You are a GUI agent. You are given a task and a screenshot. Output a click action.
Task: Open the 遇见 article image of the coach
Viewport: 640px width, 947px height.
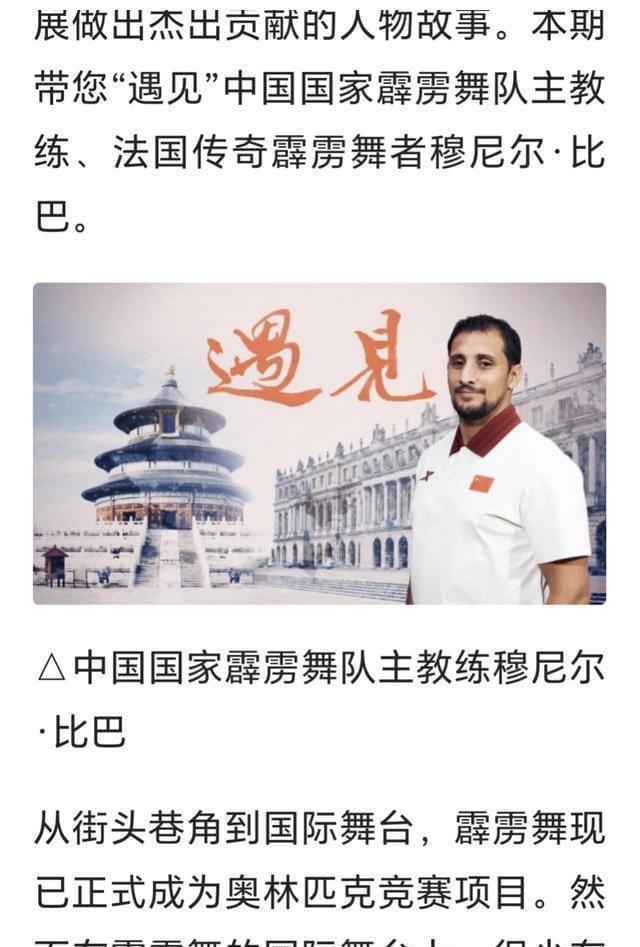pos(319,444)
